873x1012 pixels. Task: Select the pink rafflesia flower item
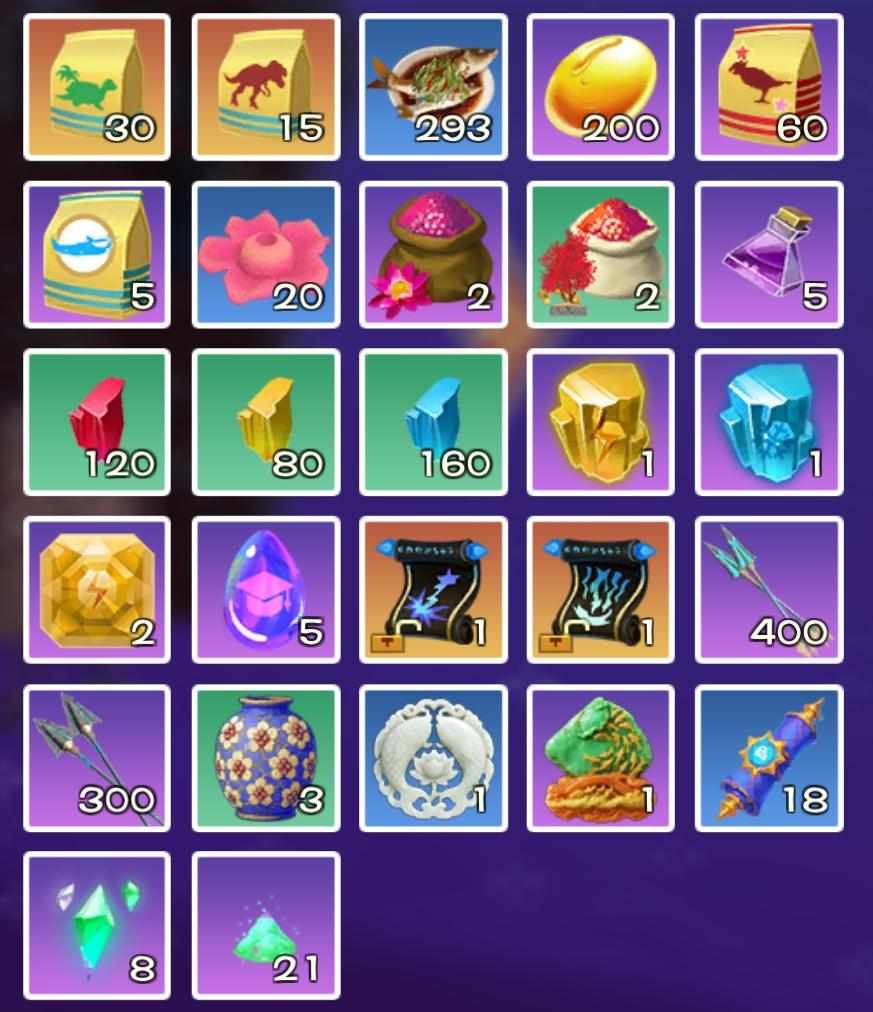265,255
